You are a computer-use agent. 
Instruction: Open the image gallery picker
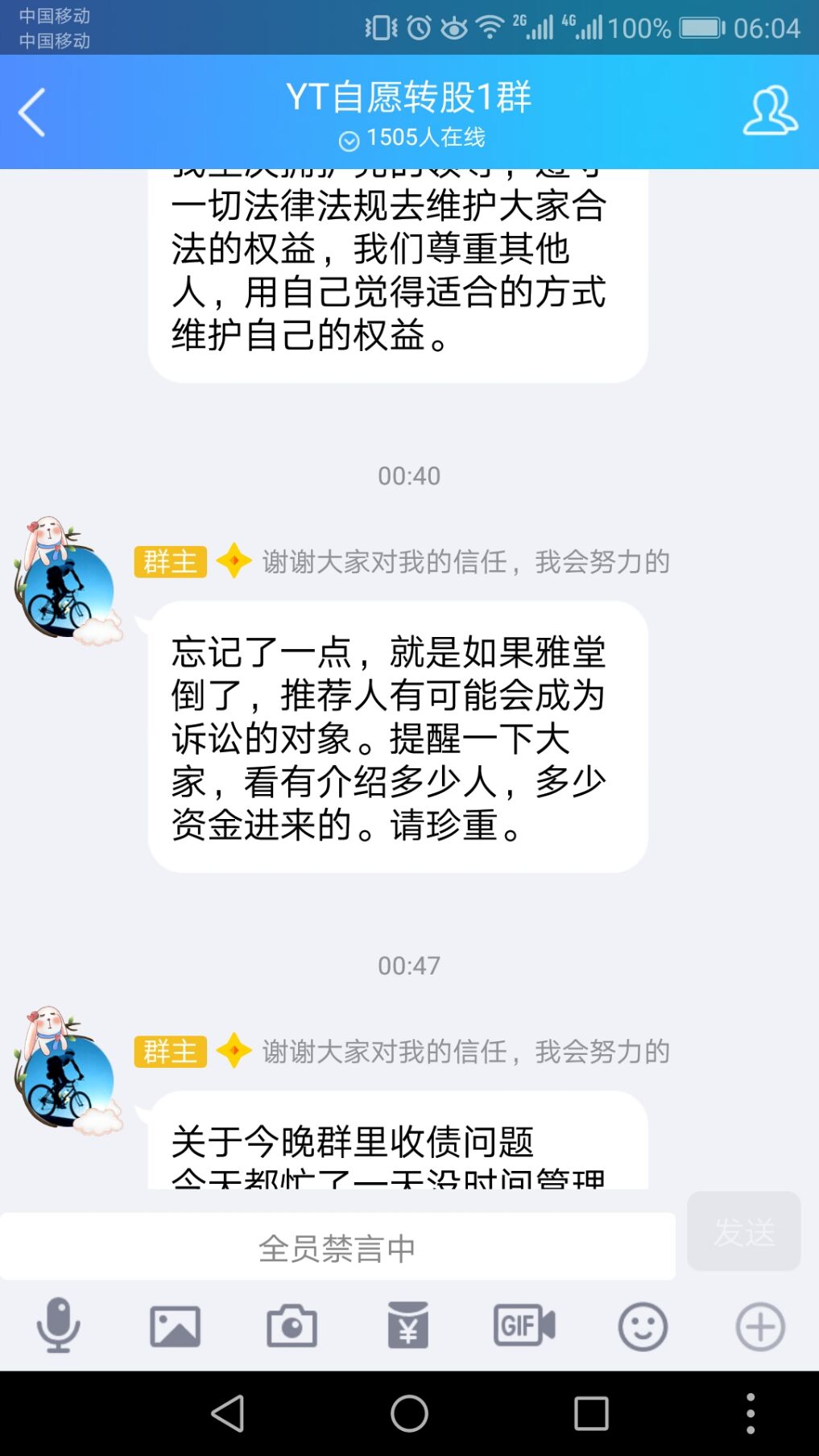pos(175,1326)
